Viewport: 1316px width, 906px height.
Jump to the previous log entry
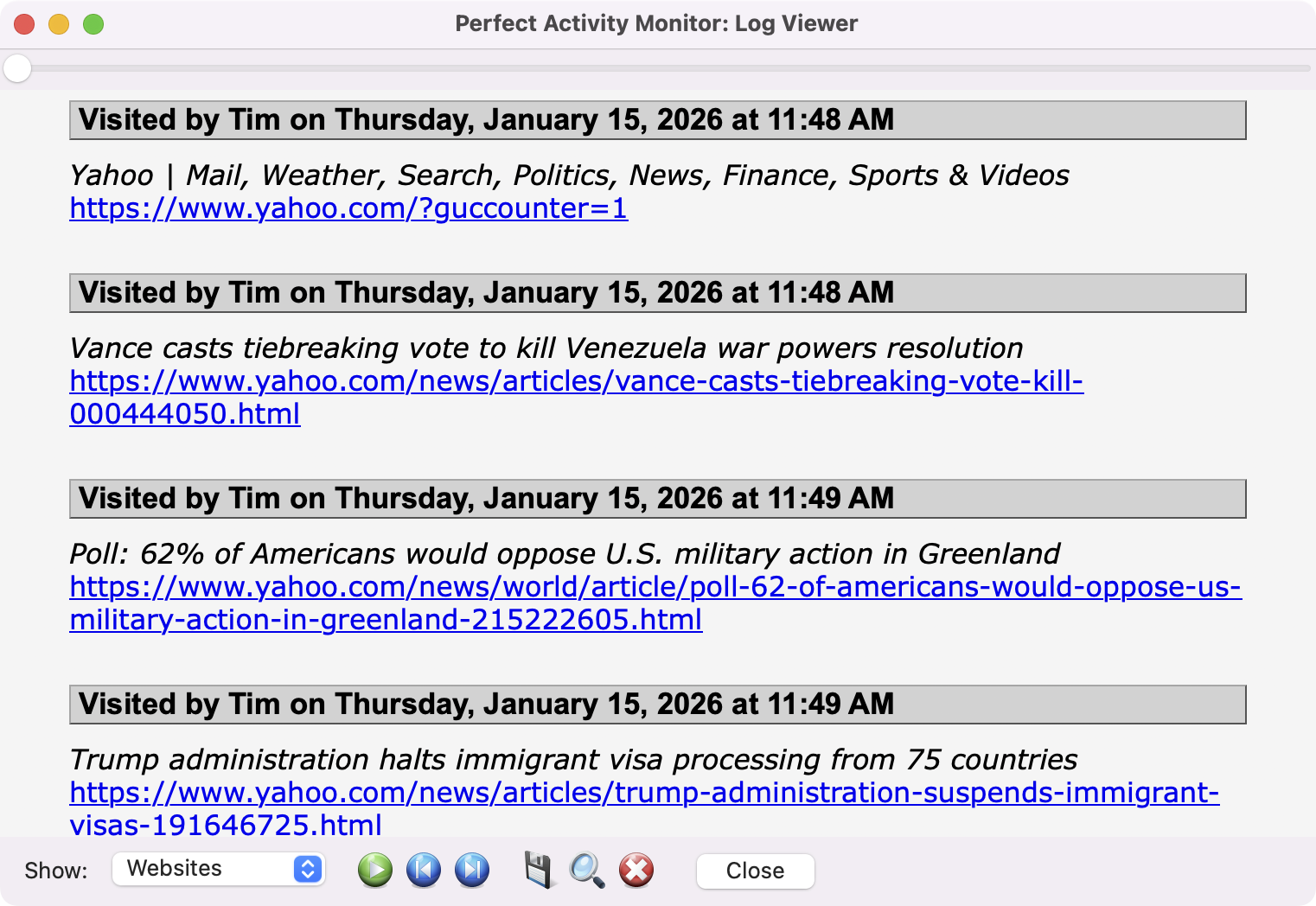[424, 870]
